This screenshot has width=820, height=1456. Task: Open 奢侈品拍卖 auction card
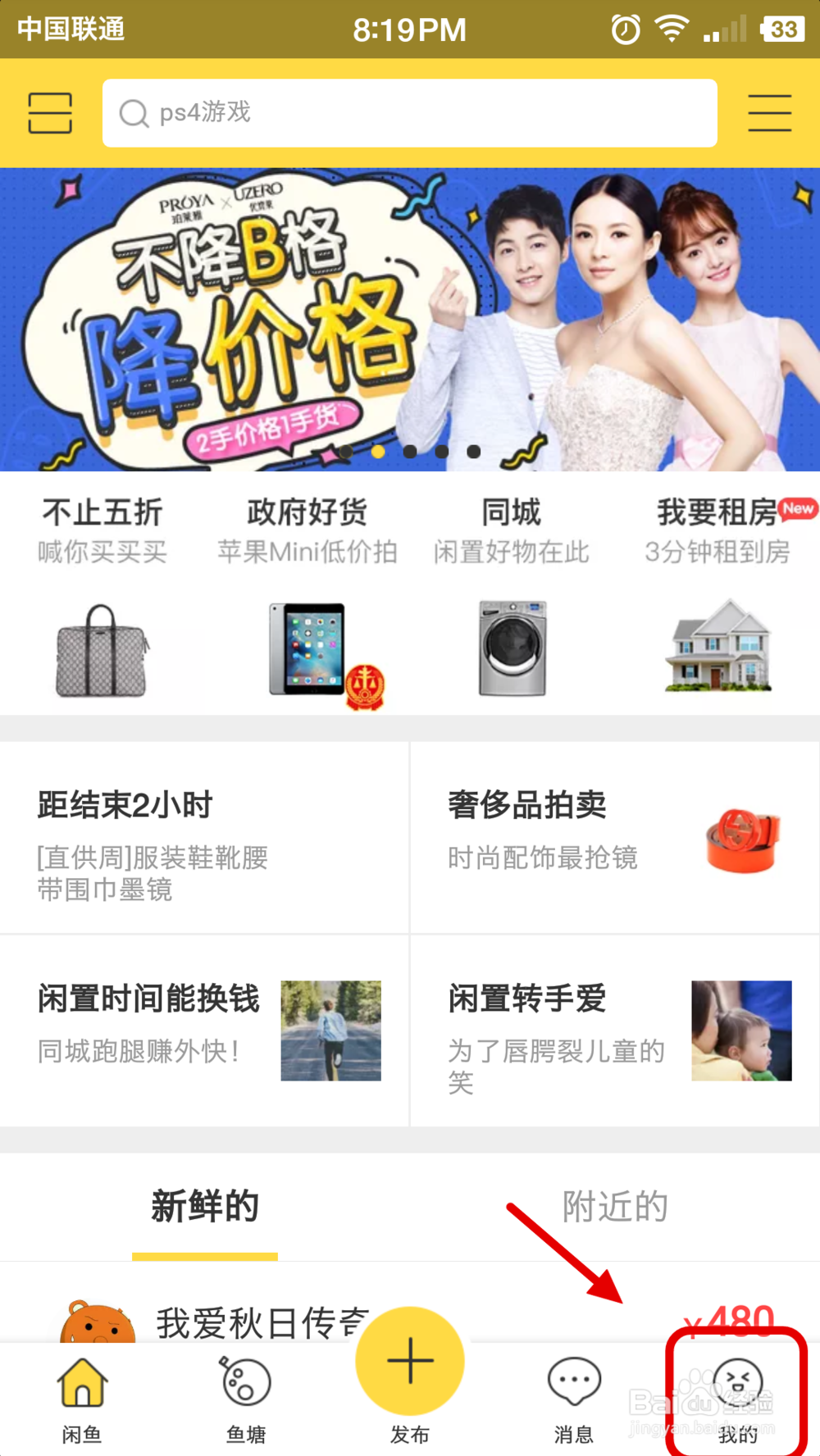(x=615, y=838)
